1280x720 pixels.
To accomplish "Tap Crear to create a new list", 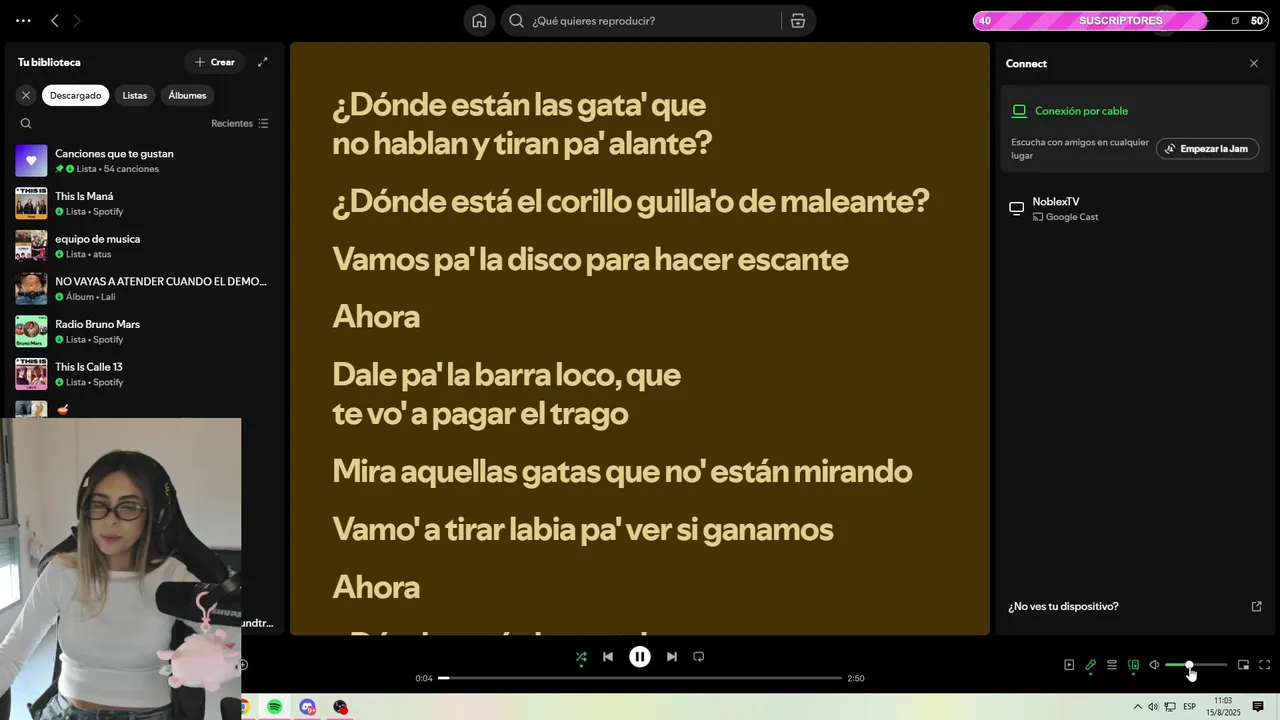I will 215,62.
